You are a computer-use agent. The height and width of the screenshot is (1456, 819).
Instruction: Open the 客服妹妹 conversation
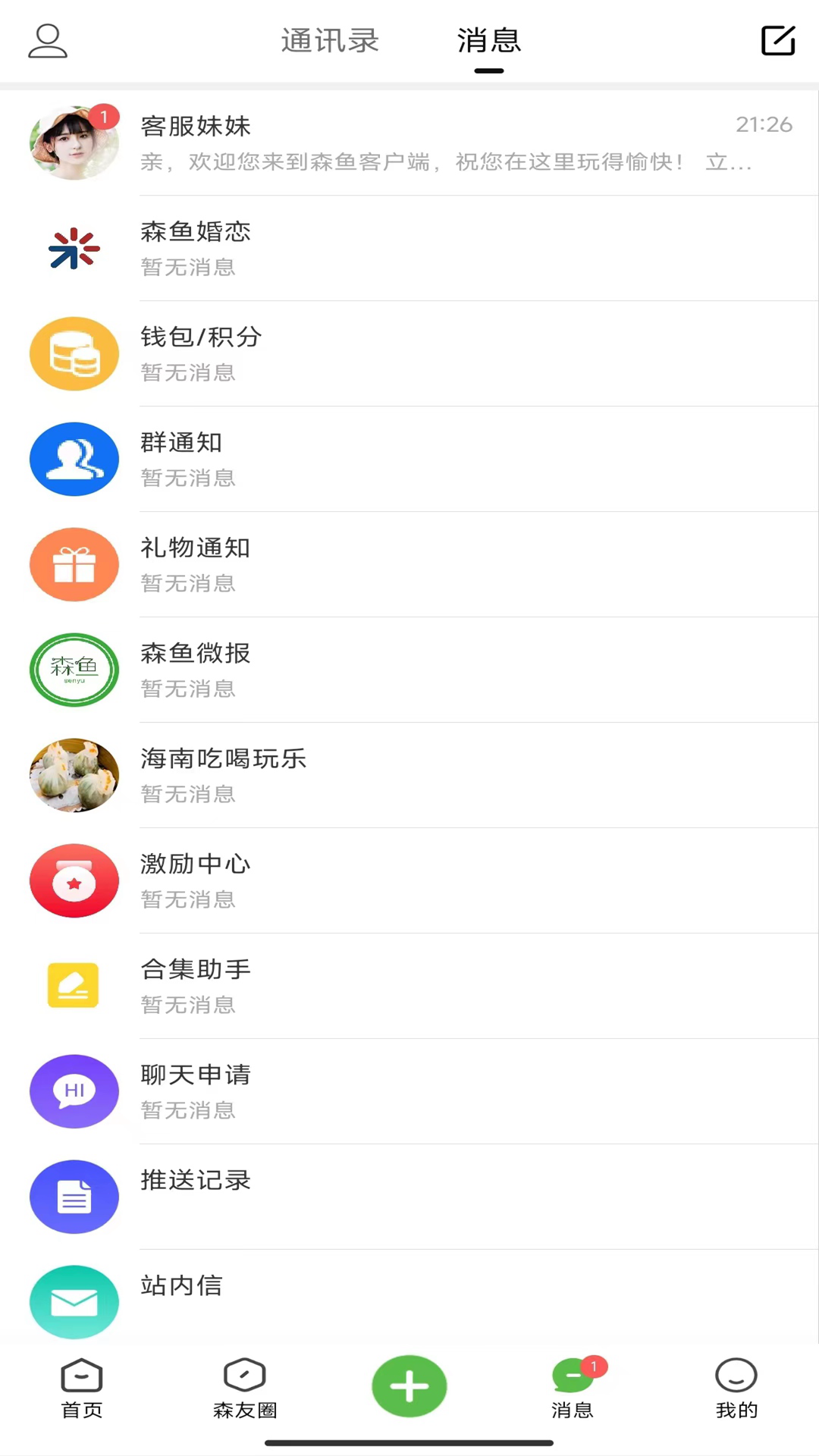pyautogui.click(x=409, y=143)
